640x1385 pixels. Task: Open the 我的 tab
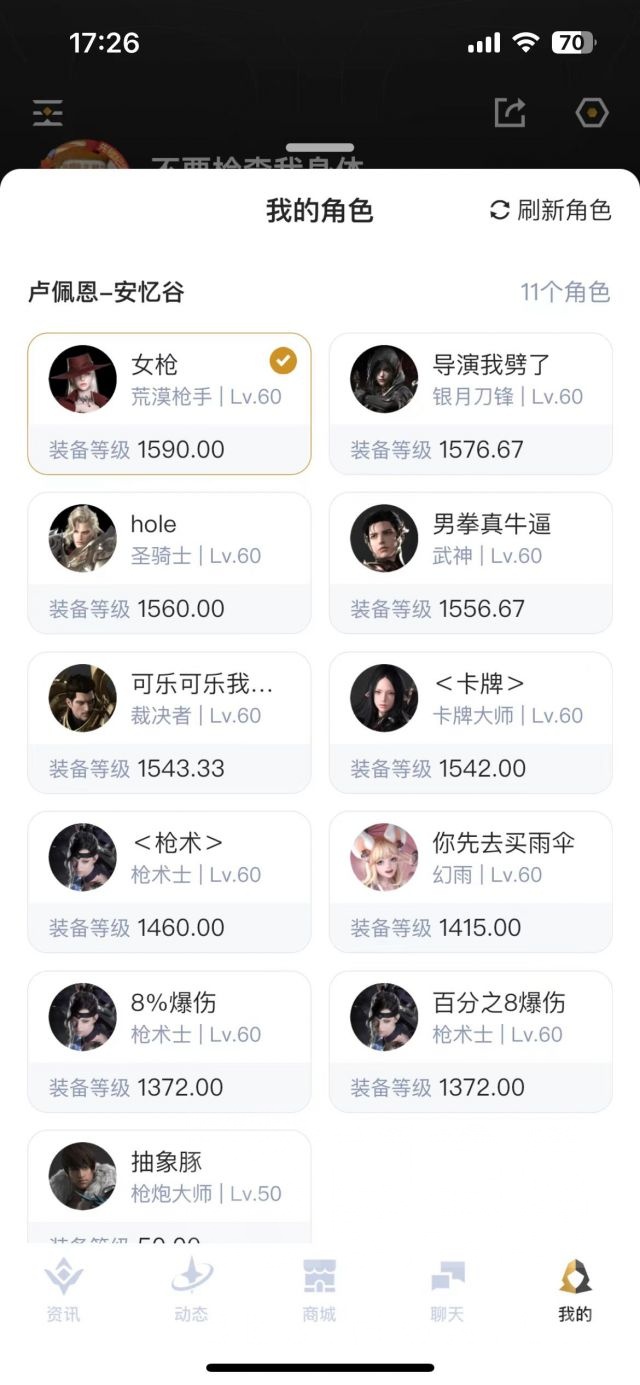pyautogui.click(x=575, y=1291)
